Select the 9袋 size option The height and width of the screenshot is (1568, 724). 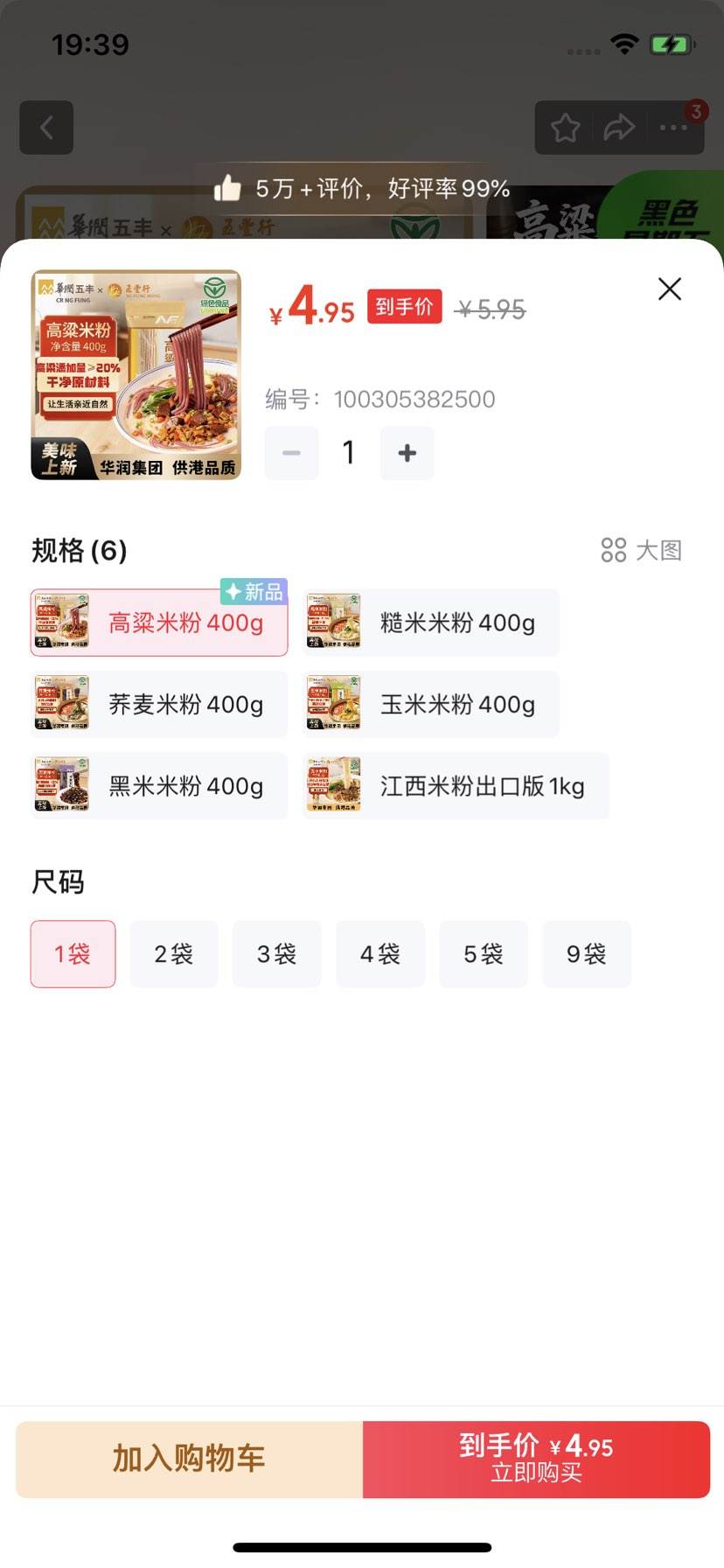click(x=587, y=954)
